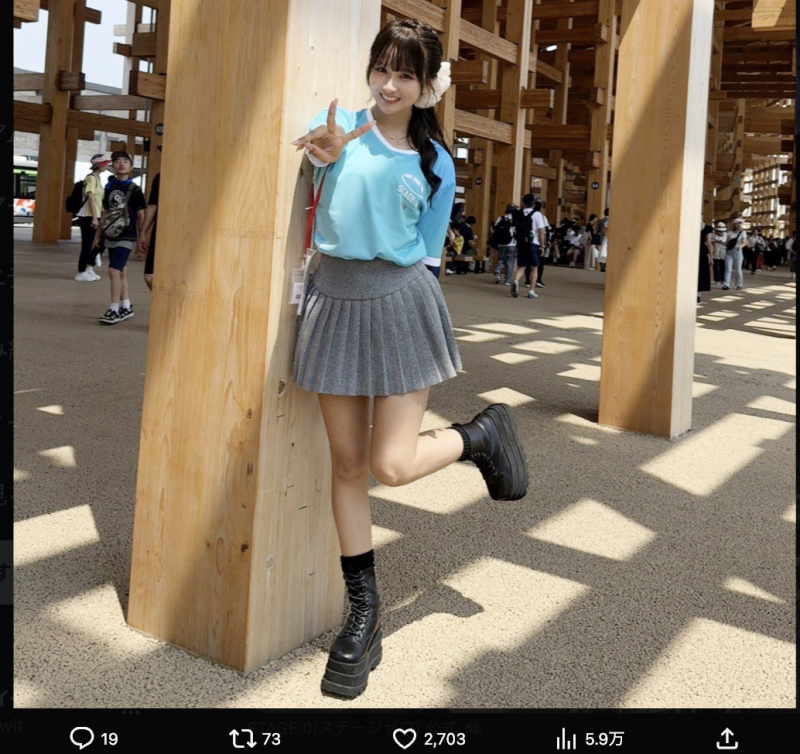
Task: View post analytics showing 5.9万 views
Action: click(x=567, y=738)
